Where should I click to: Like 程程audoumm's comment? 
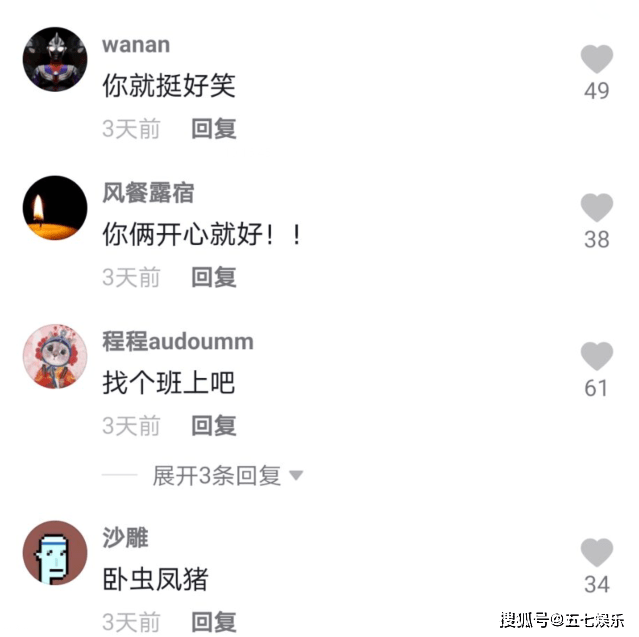[x=596, y=356]
